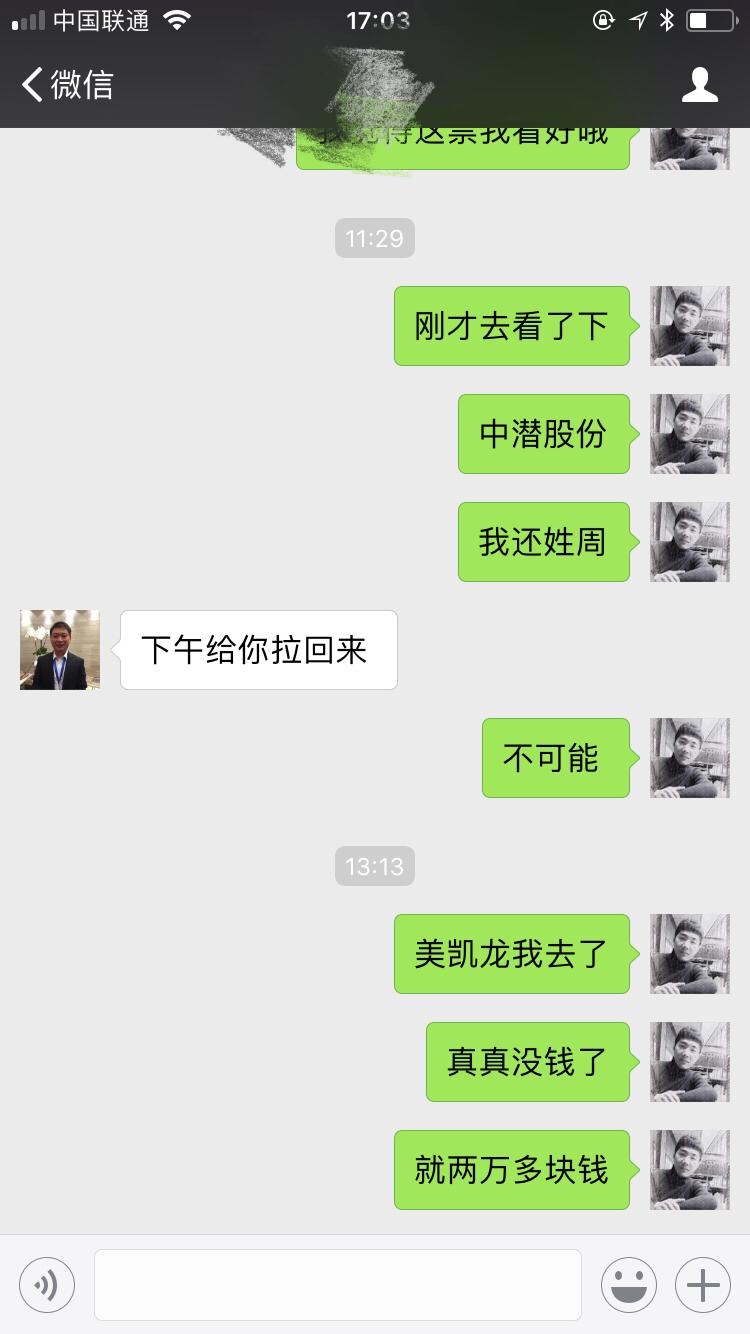
Task: Tap the orientation lock icon
Action: (604, 19)
